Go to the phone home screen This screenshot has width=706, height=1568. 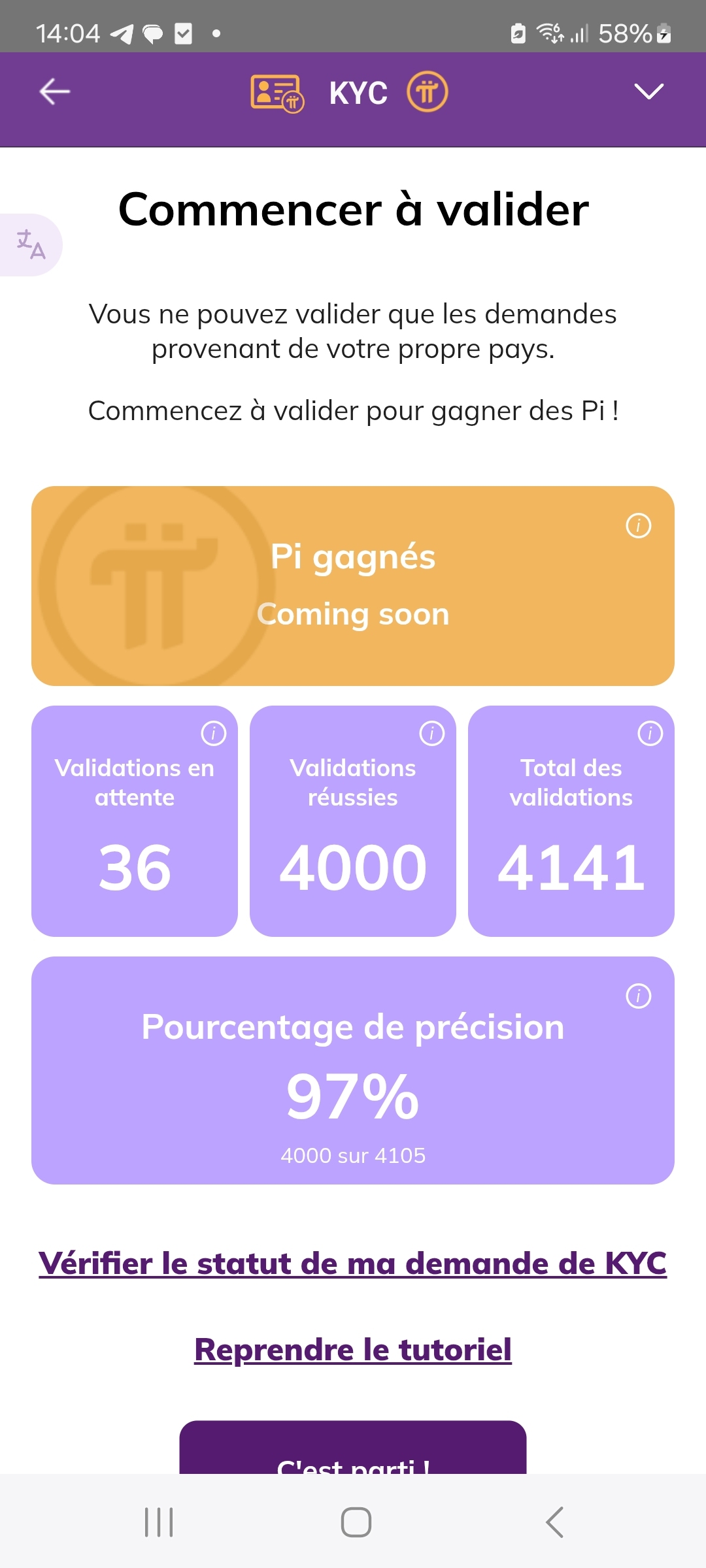coord(356,1522)
